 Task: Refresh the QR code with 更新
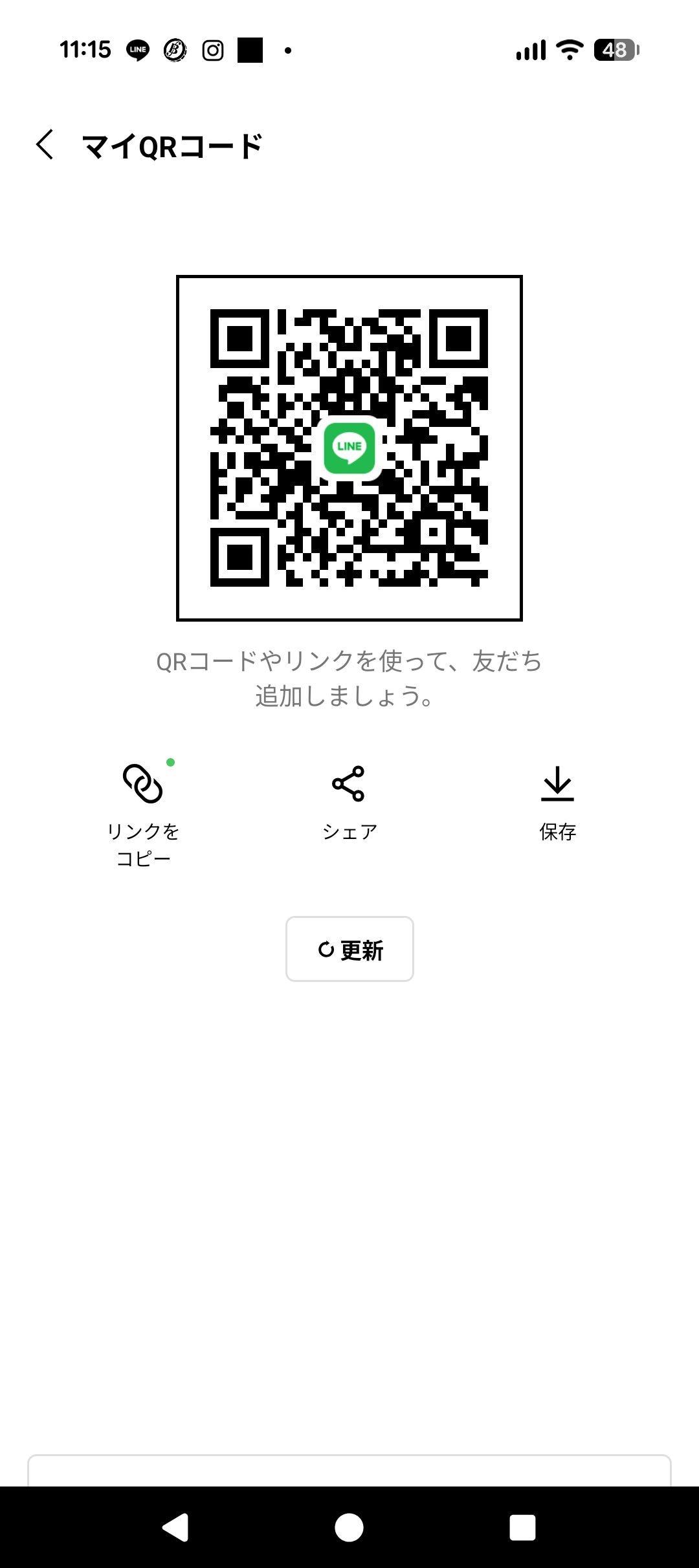(349, 949)
